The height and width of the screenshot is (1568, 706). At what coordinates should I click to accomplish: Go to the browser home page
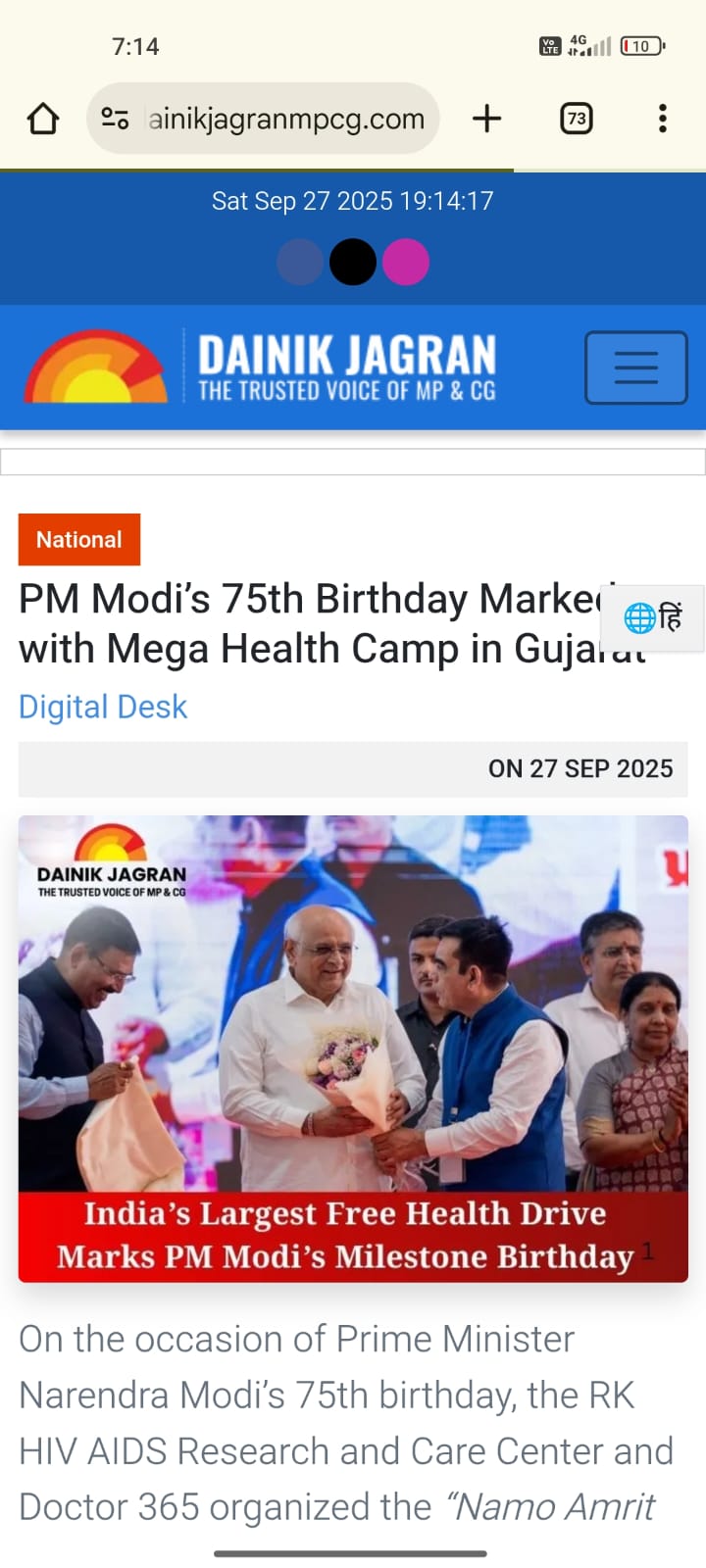pos(42,119)
